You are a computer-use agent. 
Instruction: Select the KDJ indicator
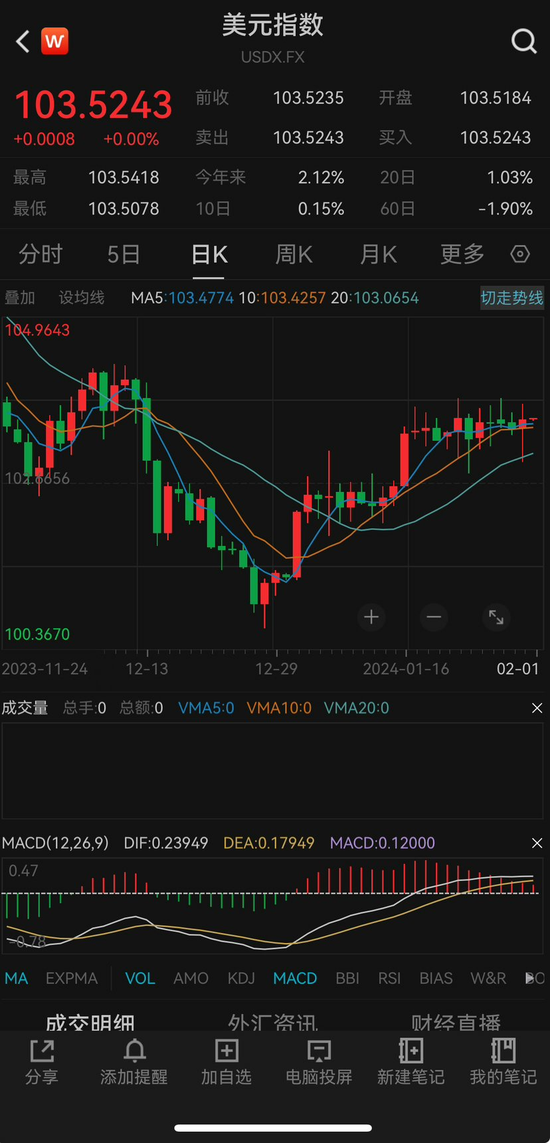point(241,978)
